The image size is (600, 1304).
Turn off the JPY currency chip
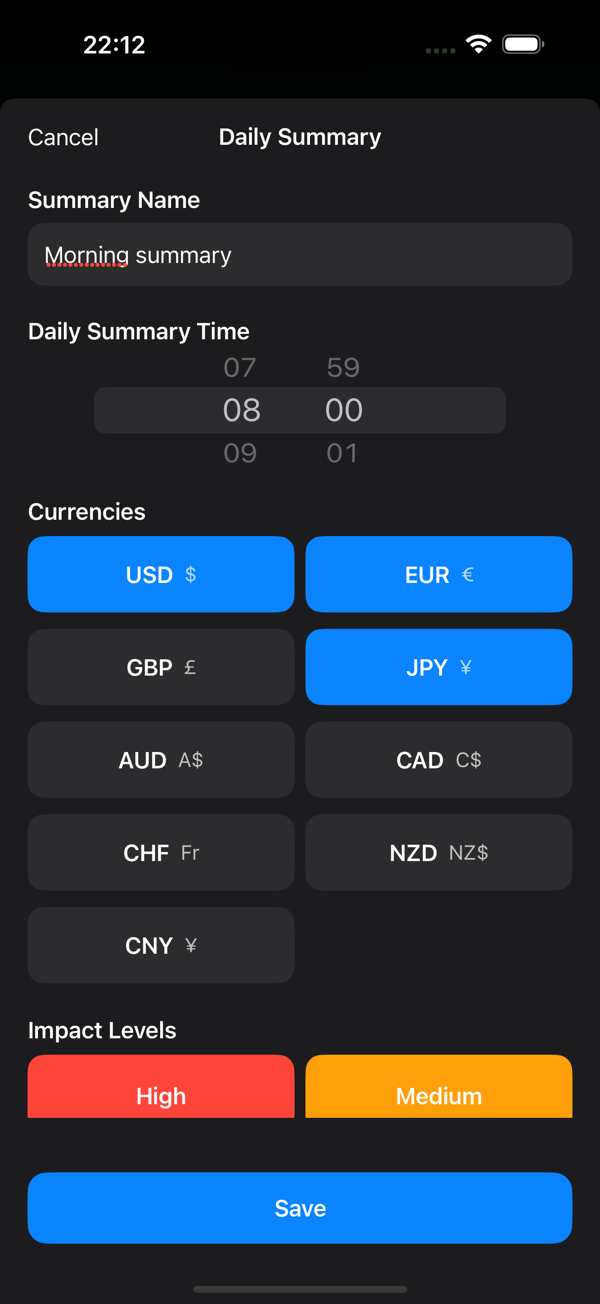439,667
